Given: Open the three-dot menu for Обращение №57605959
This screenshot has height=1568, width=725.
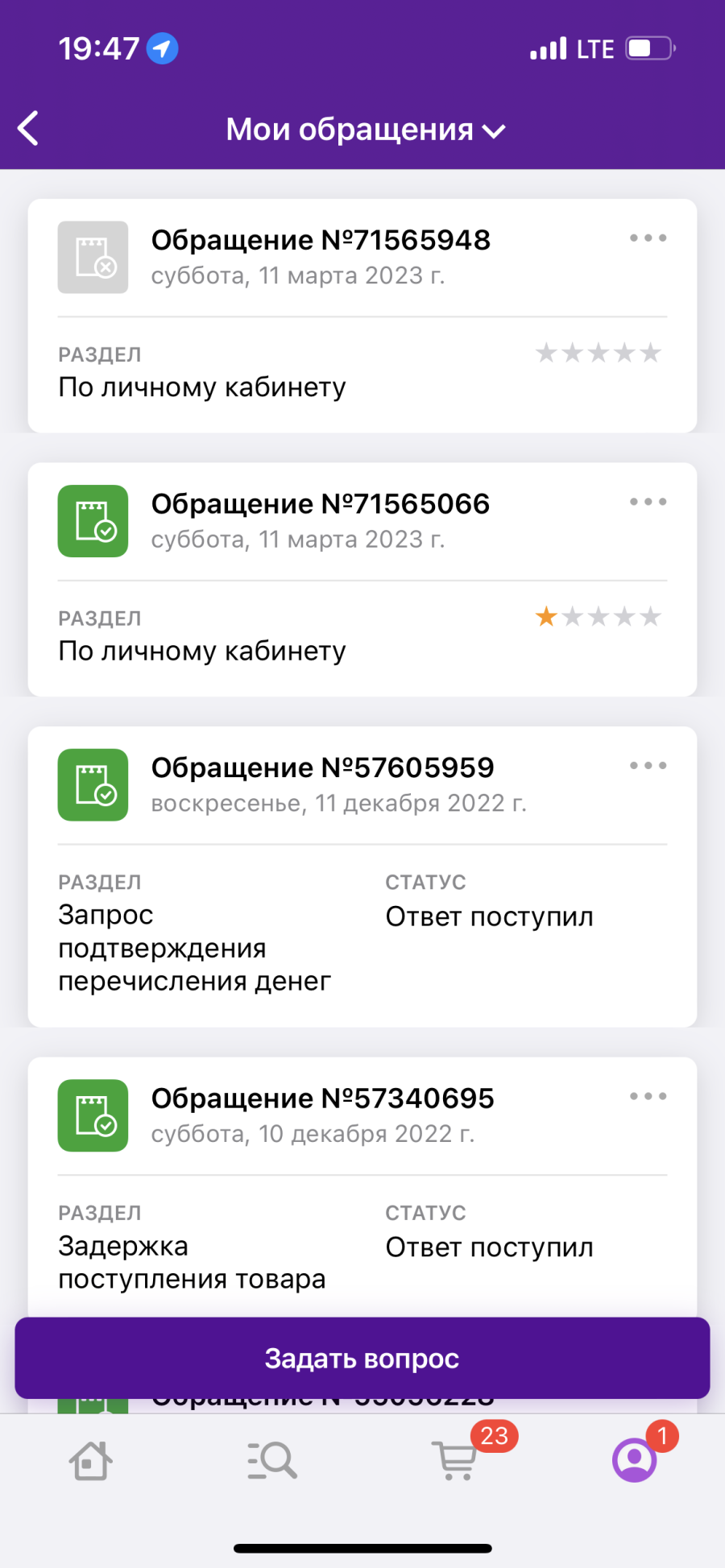Looking at the screenshot, I should [648, 765].
